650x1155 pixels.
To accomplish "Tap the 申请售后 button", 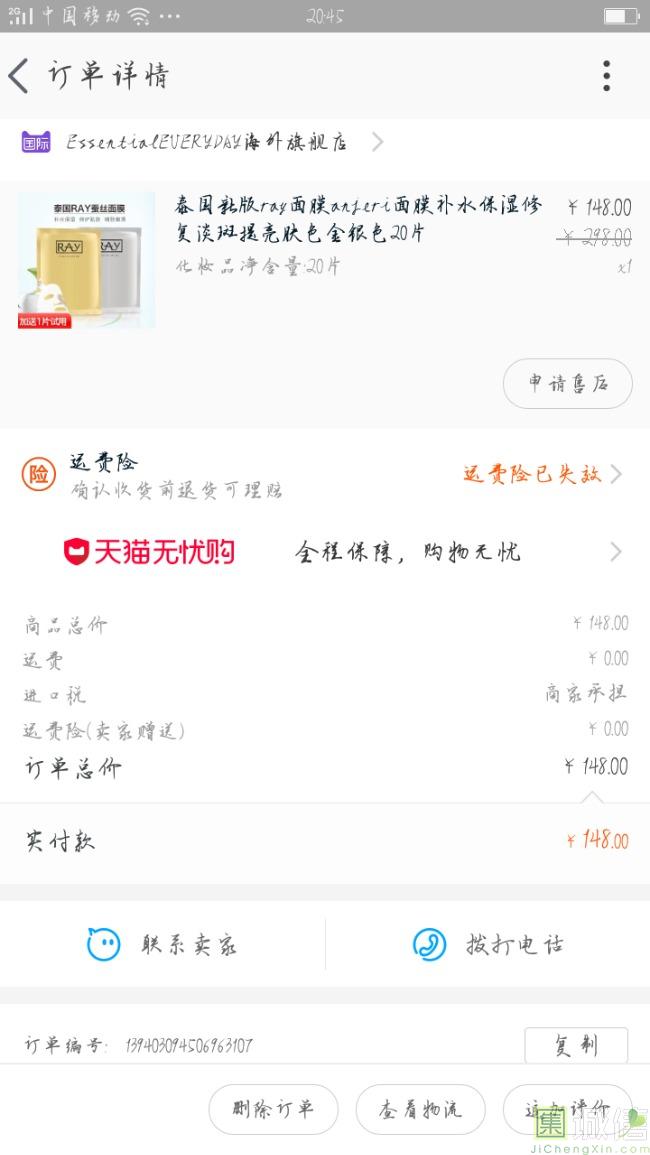I will point(567,384).
